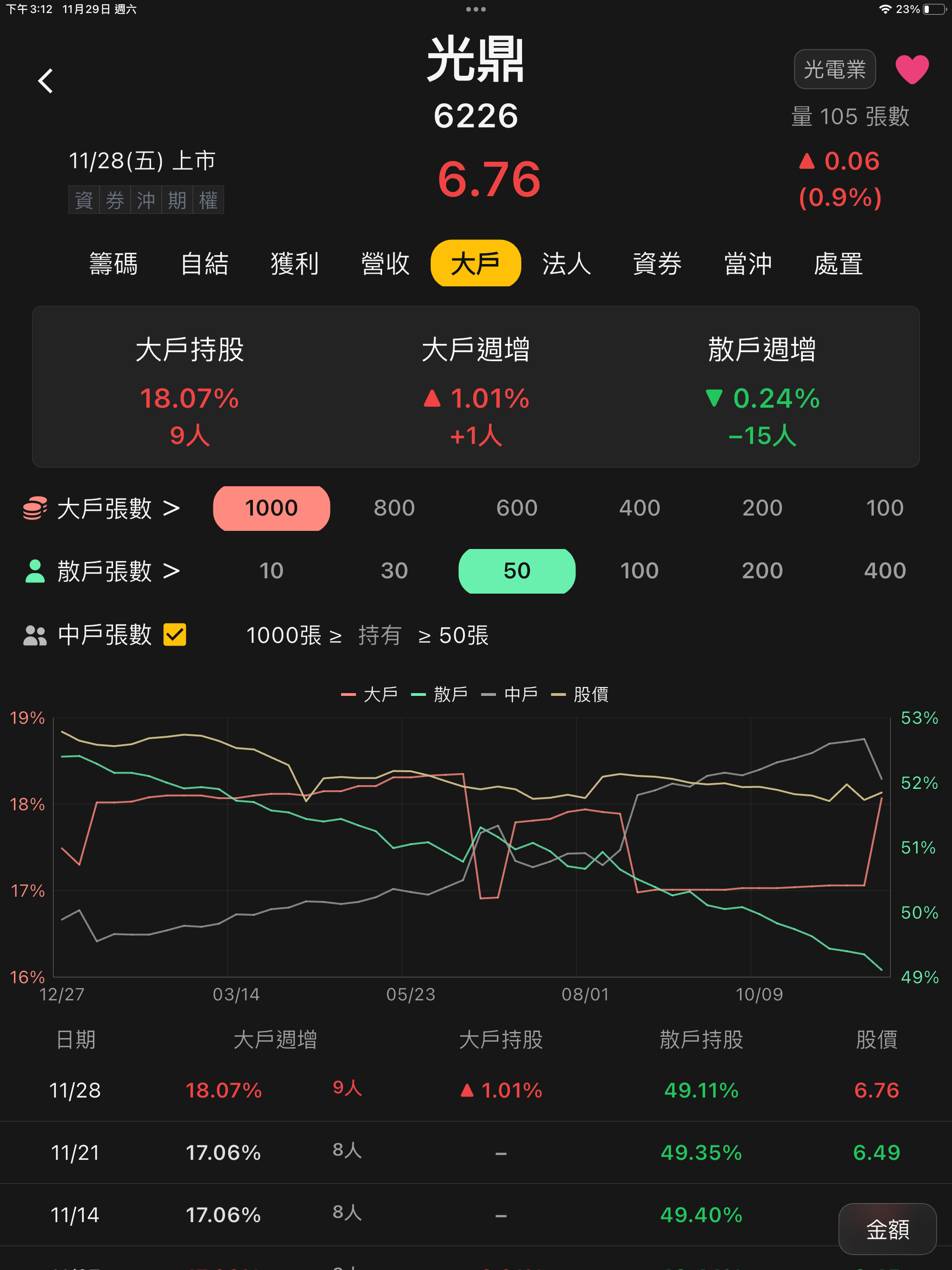Choose 30 for 散戶張數
The width and height of the screenshot is (952, 1270).
point(394,571)
